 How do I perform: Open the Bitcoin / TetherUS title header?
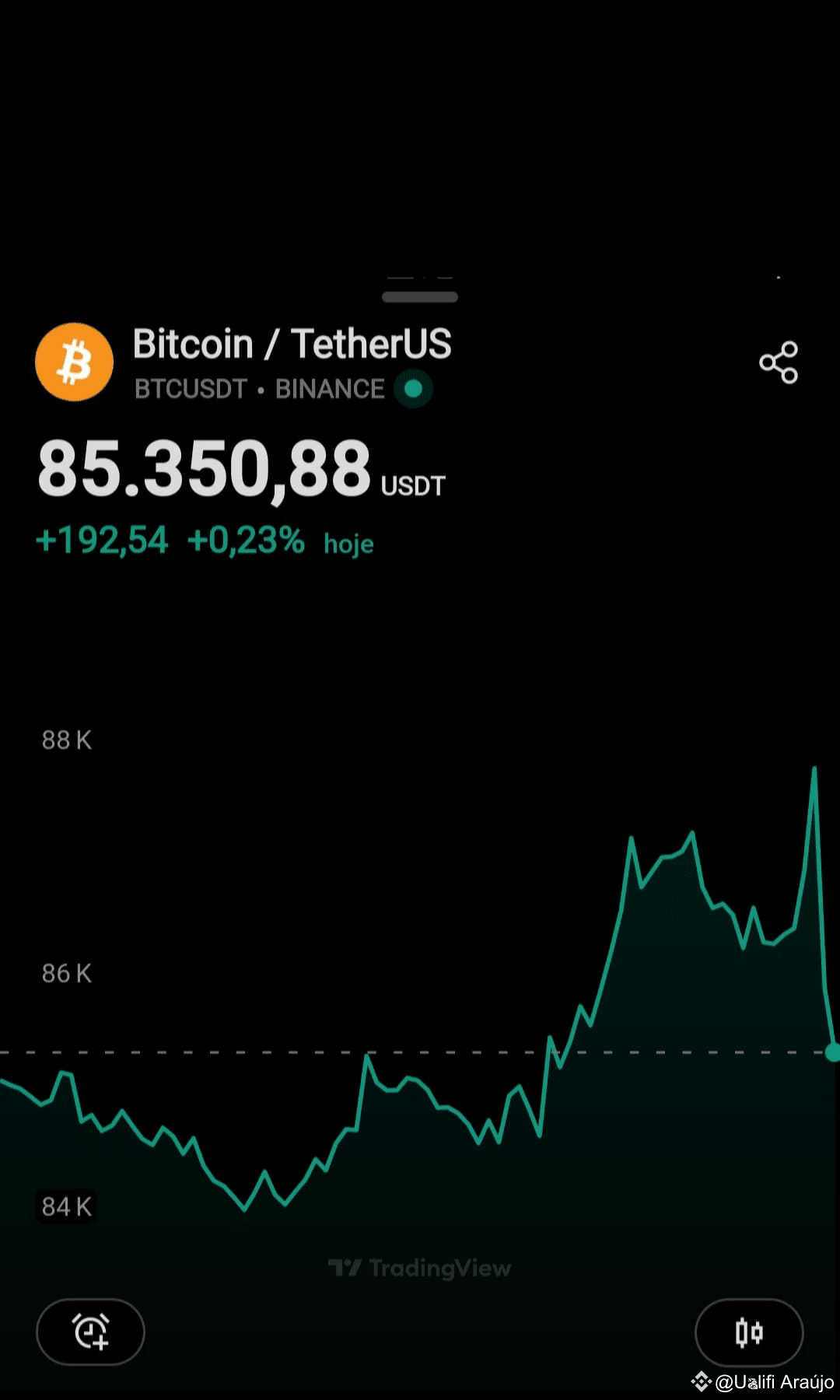click(x=293, y=343)
